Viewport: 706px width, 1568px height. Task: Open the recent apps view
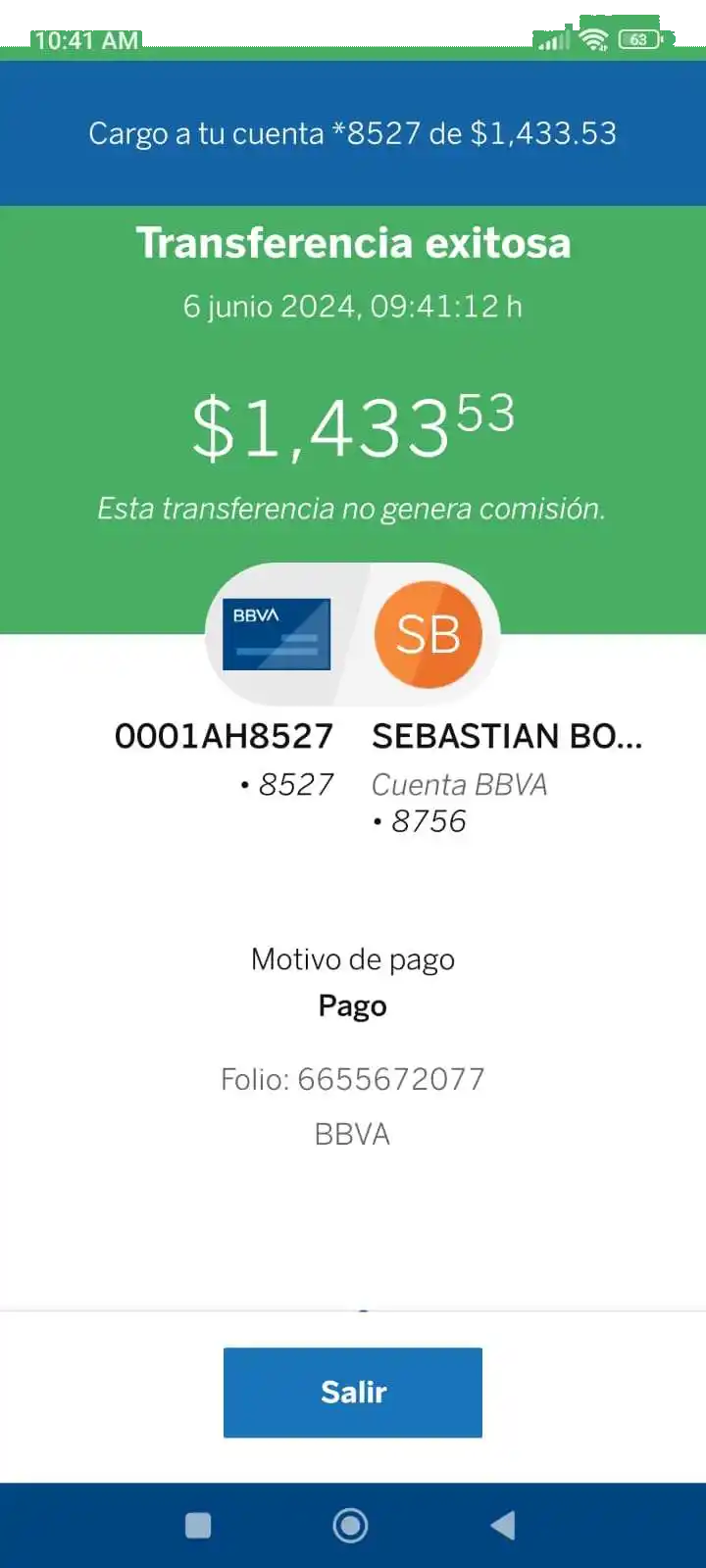(198, 1525)
